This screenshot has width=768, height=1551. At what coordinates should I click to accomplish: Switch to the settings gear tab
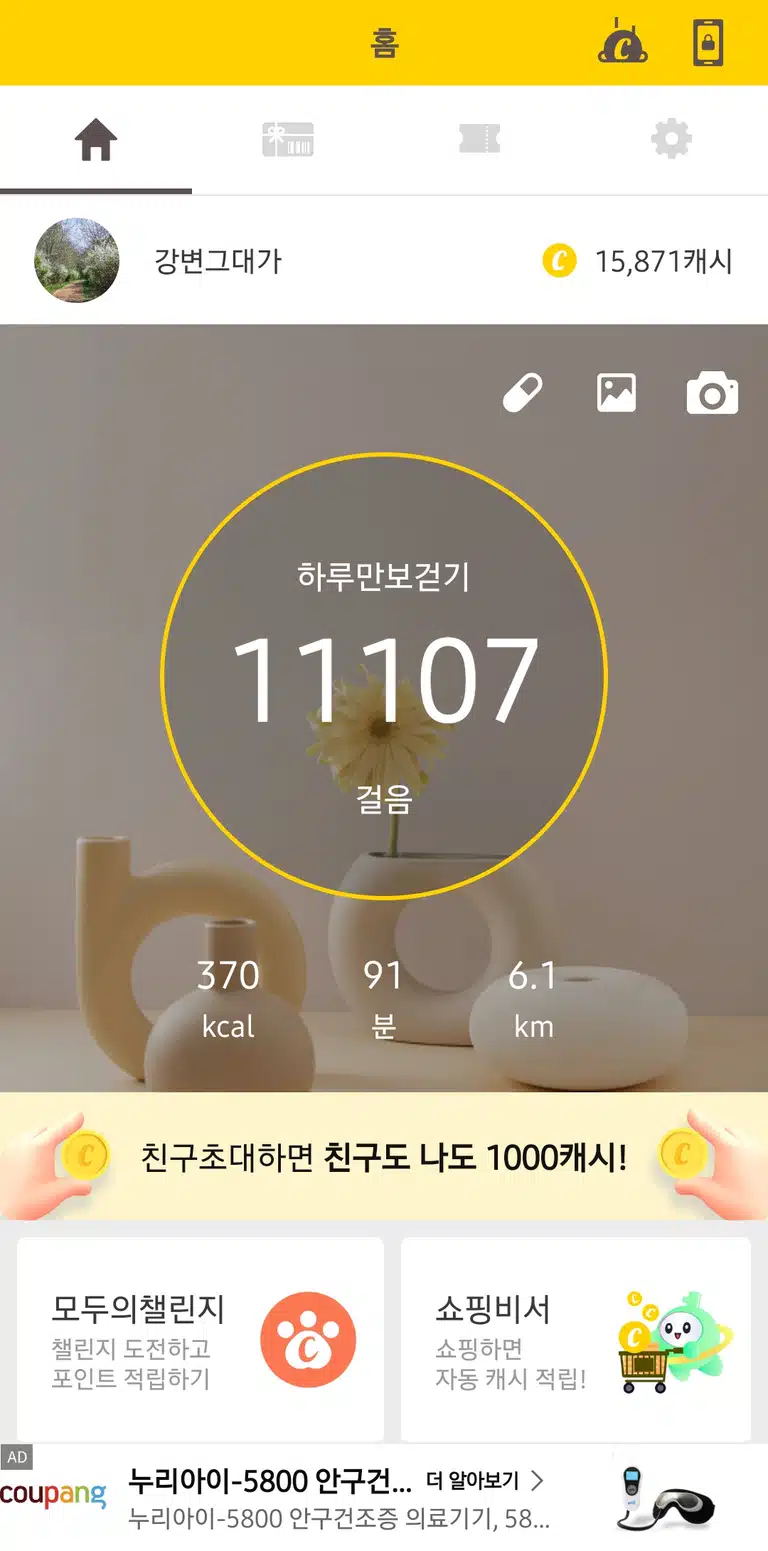pos(672,140)
